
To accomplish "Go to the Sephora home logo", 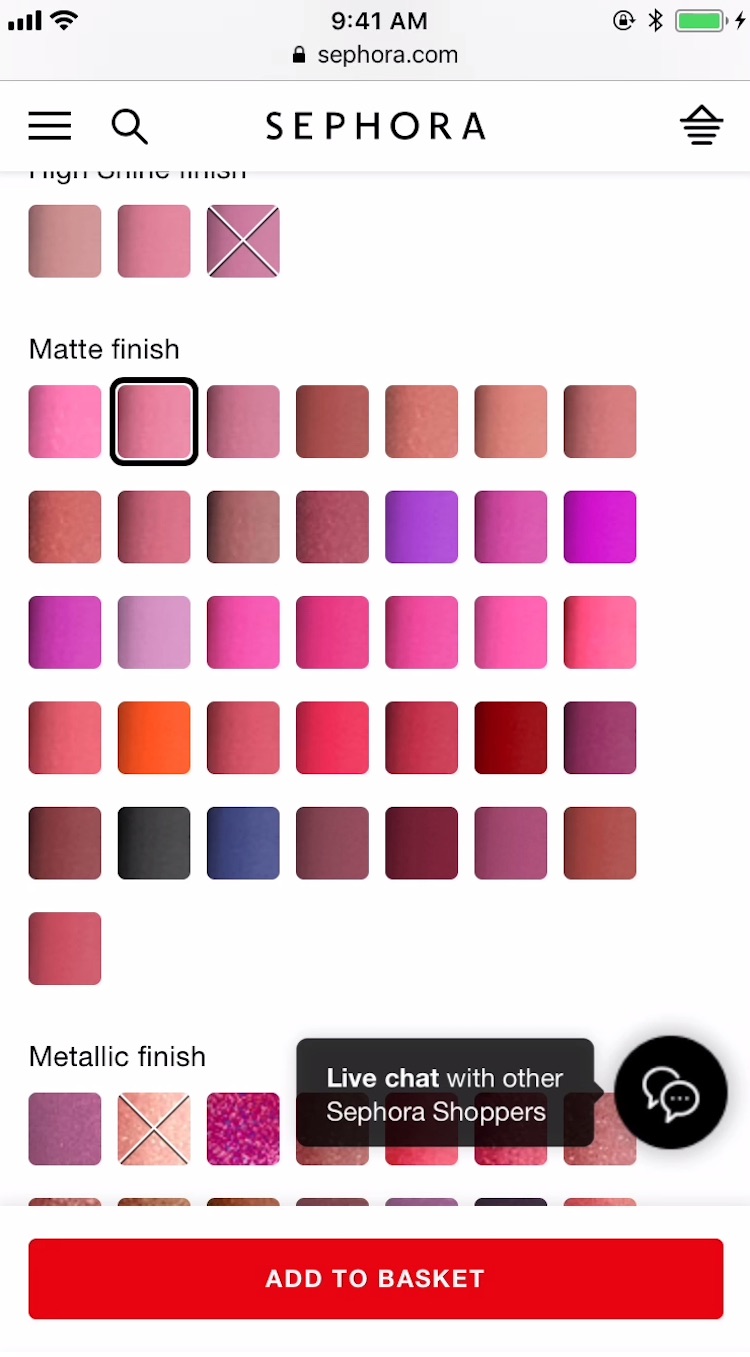I will click(x=375, y=126).
